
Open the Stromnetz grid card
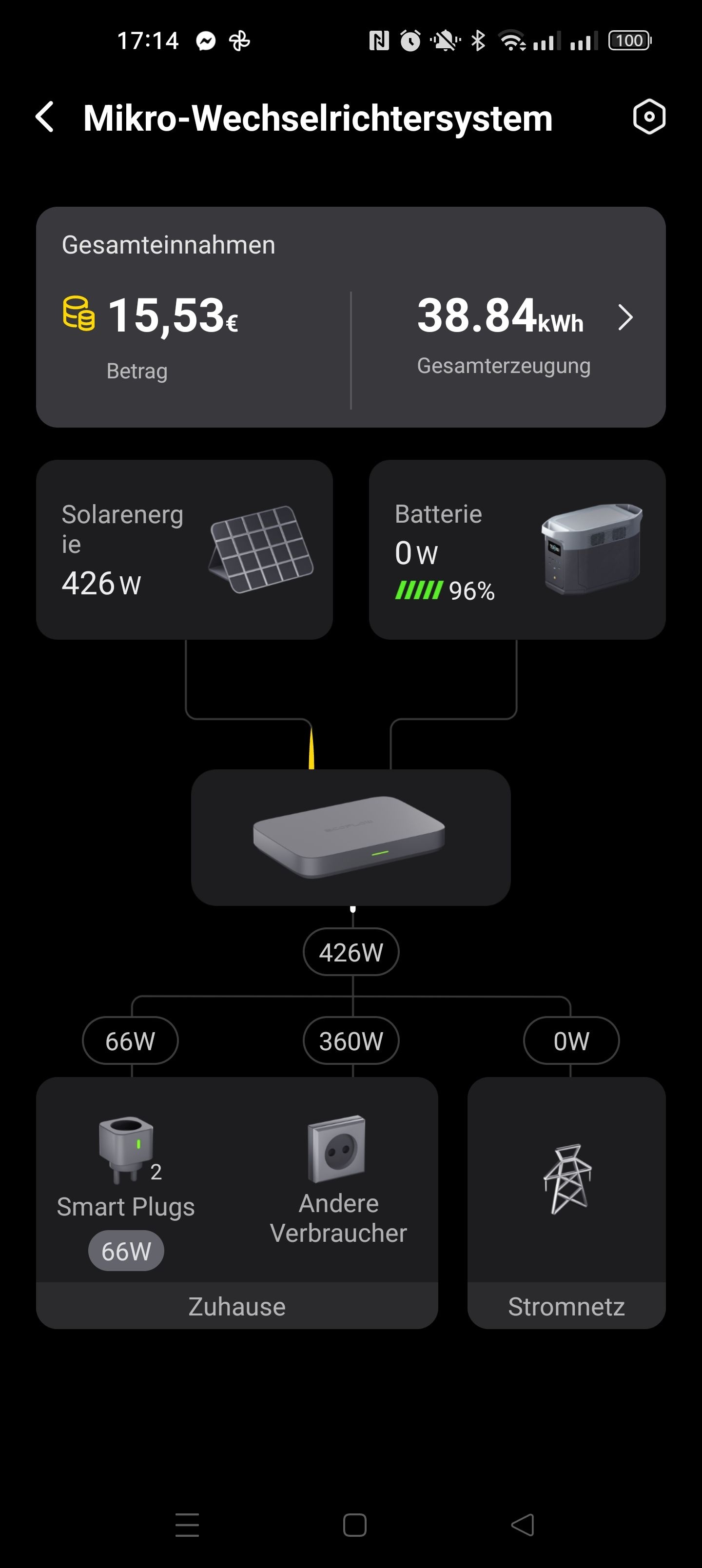566,1202
